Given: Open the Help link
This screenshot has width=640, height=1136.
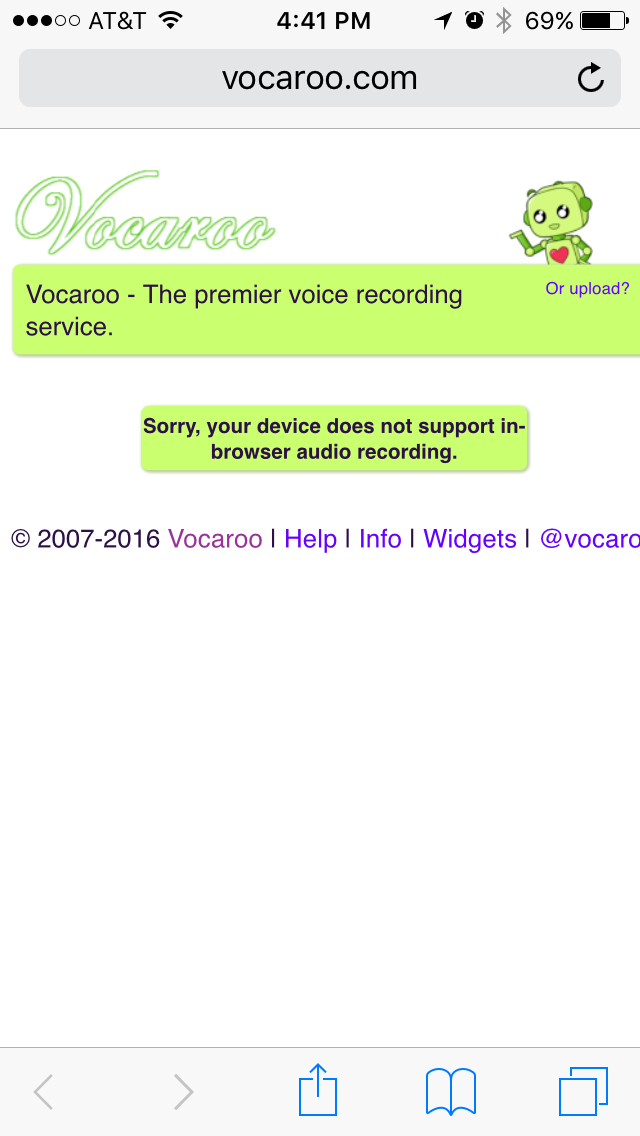Looking at the screenshot, I should 310,539.
